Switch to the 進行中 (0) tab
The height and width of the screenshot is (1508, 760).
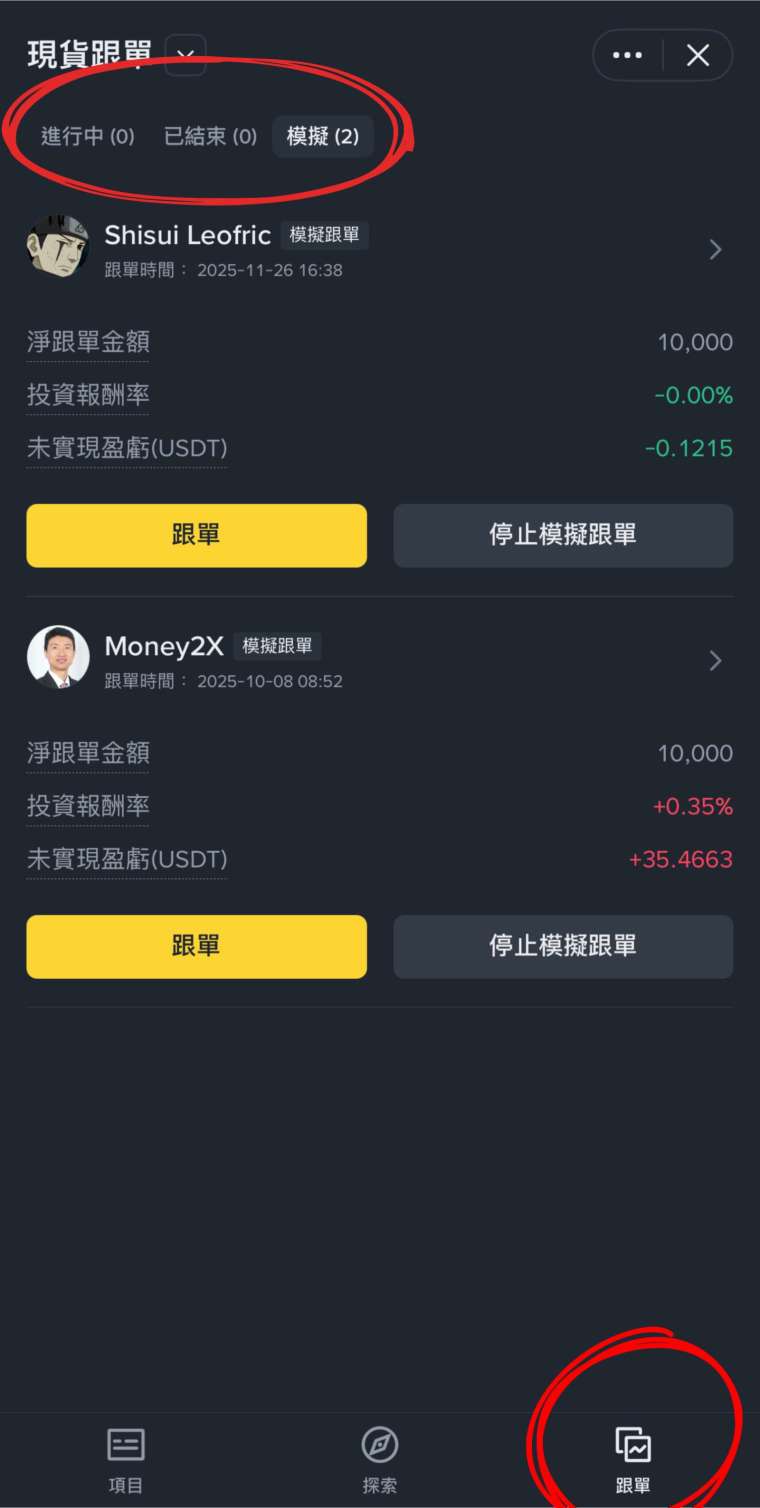pyautogui.click(x=88, y=136)
